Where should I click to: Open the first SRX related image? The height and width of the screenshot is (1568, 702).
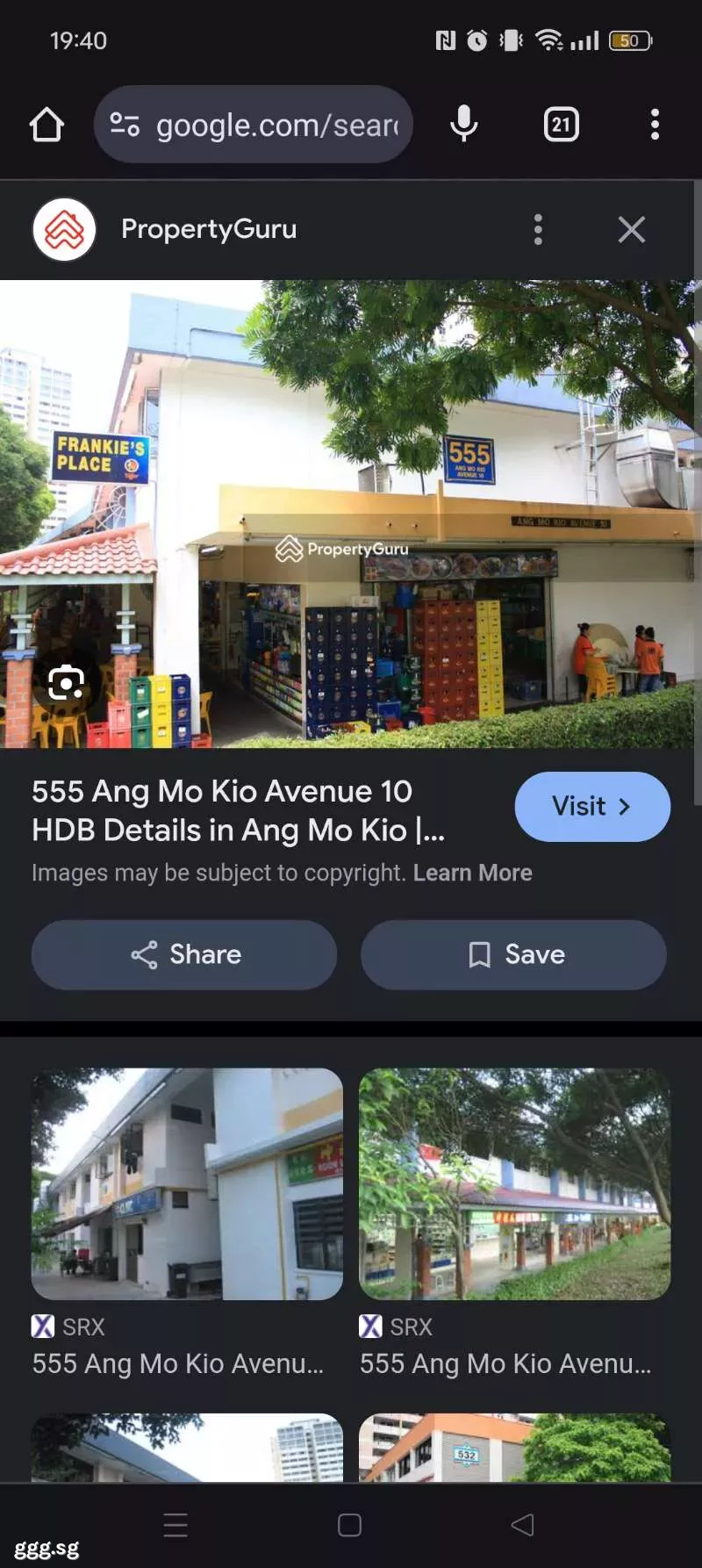187,1183
